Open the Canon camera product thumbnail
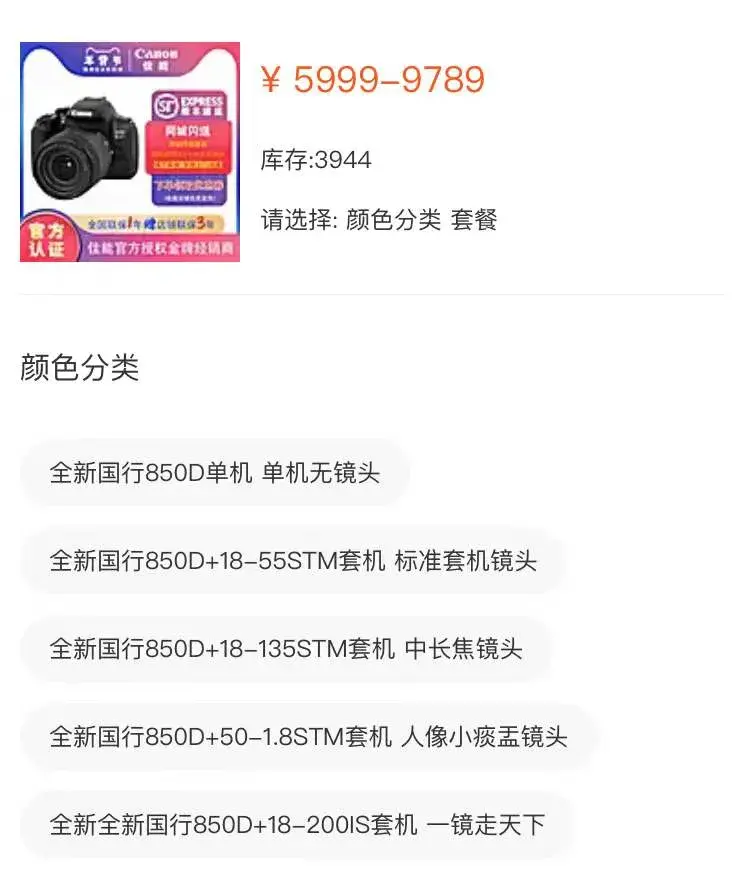750x886 pixels. tap(130, 152)
